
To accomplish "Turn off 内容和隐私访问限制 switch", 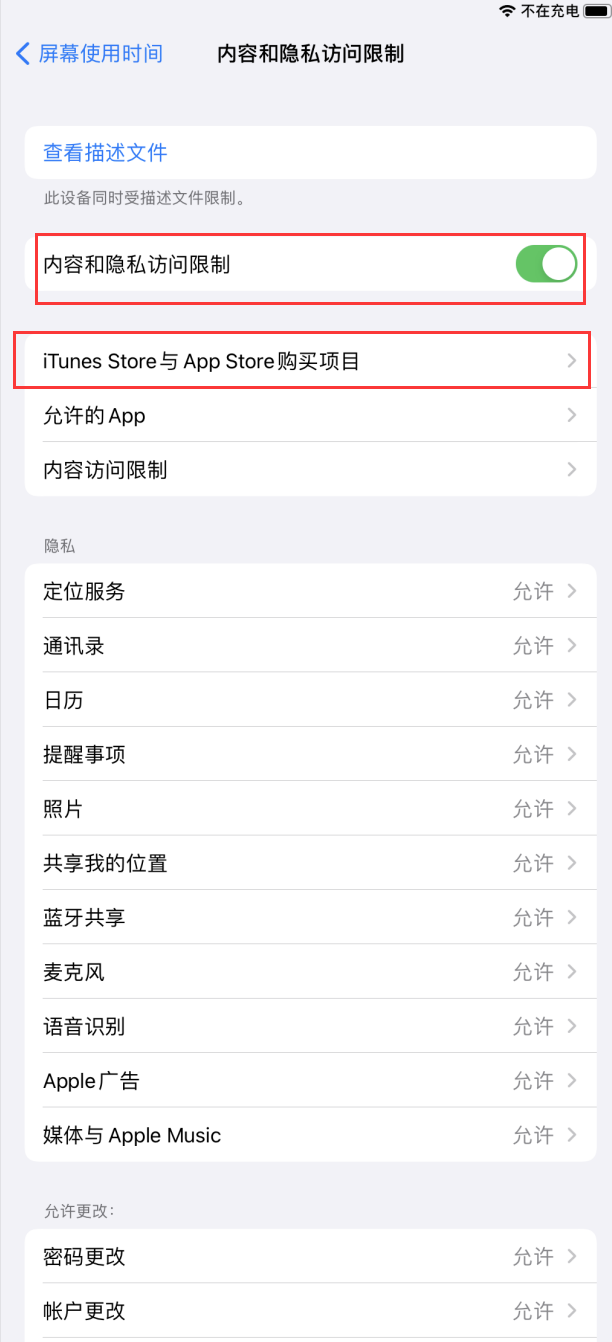I will 546,265.
